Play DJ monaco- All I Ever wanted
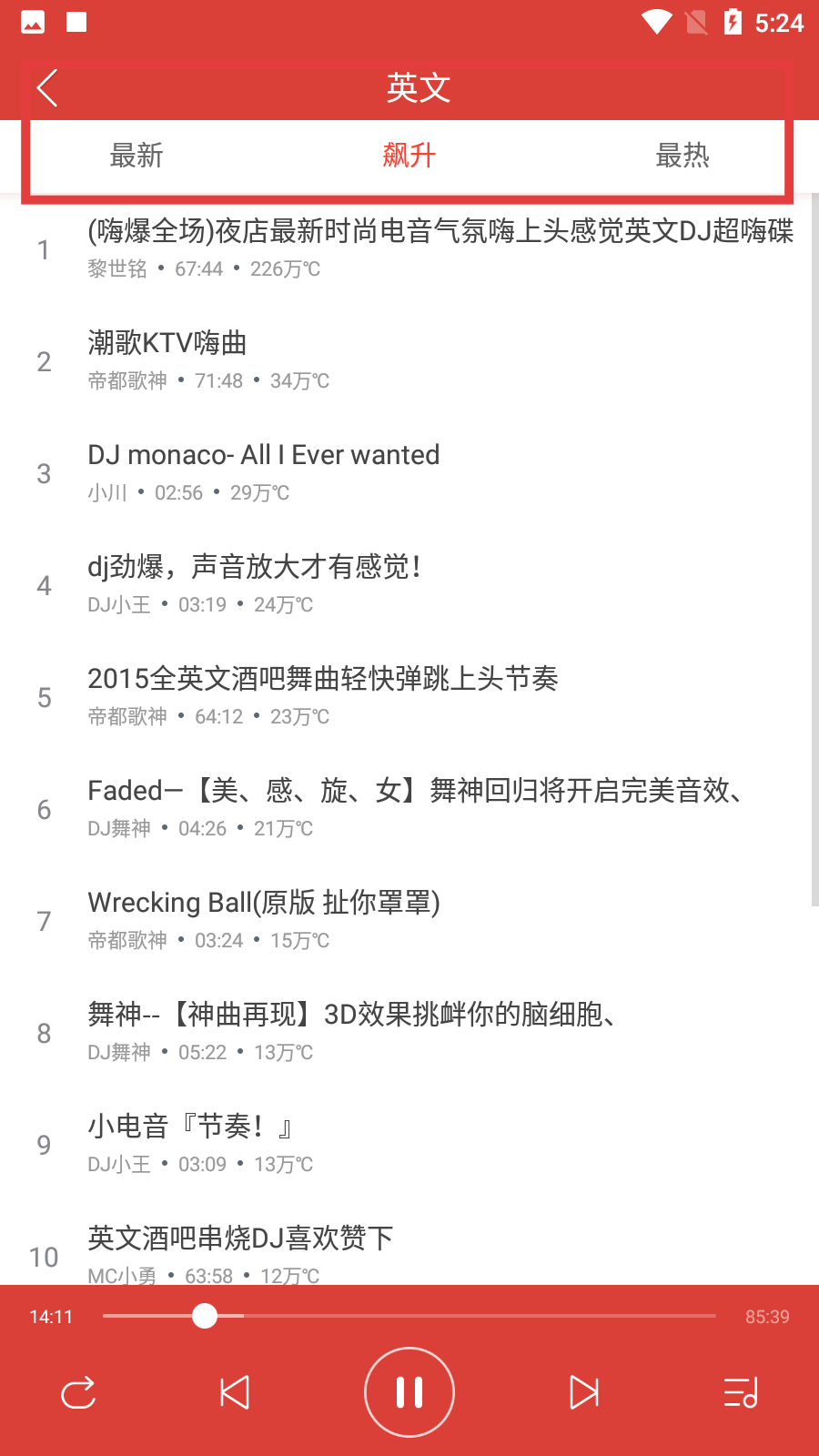 click(409, 472)
